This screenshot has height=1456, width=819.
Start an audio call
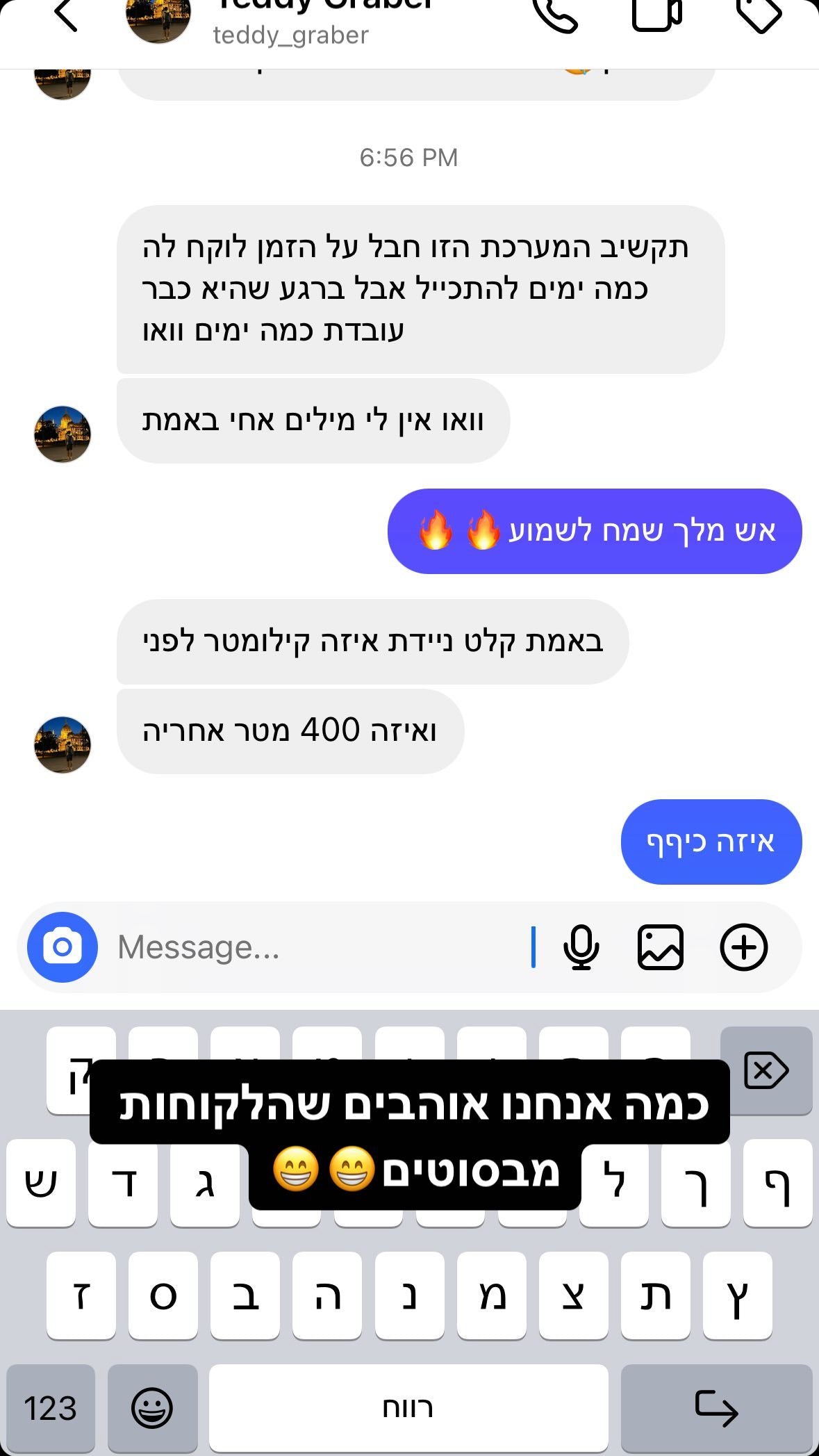pos(555,15)
